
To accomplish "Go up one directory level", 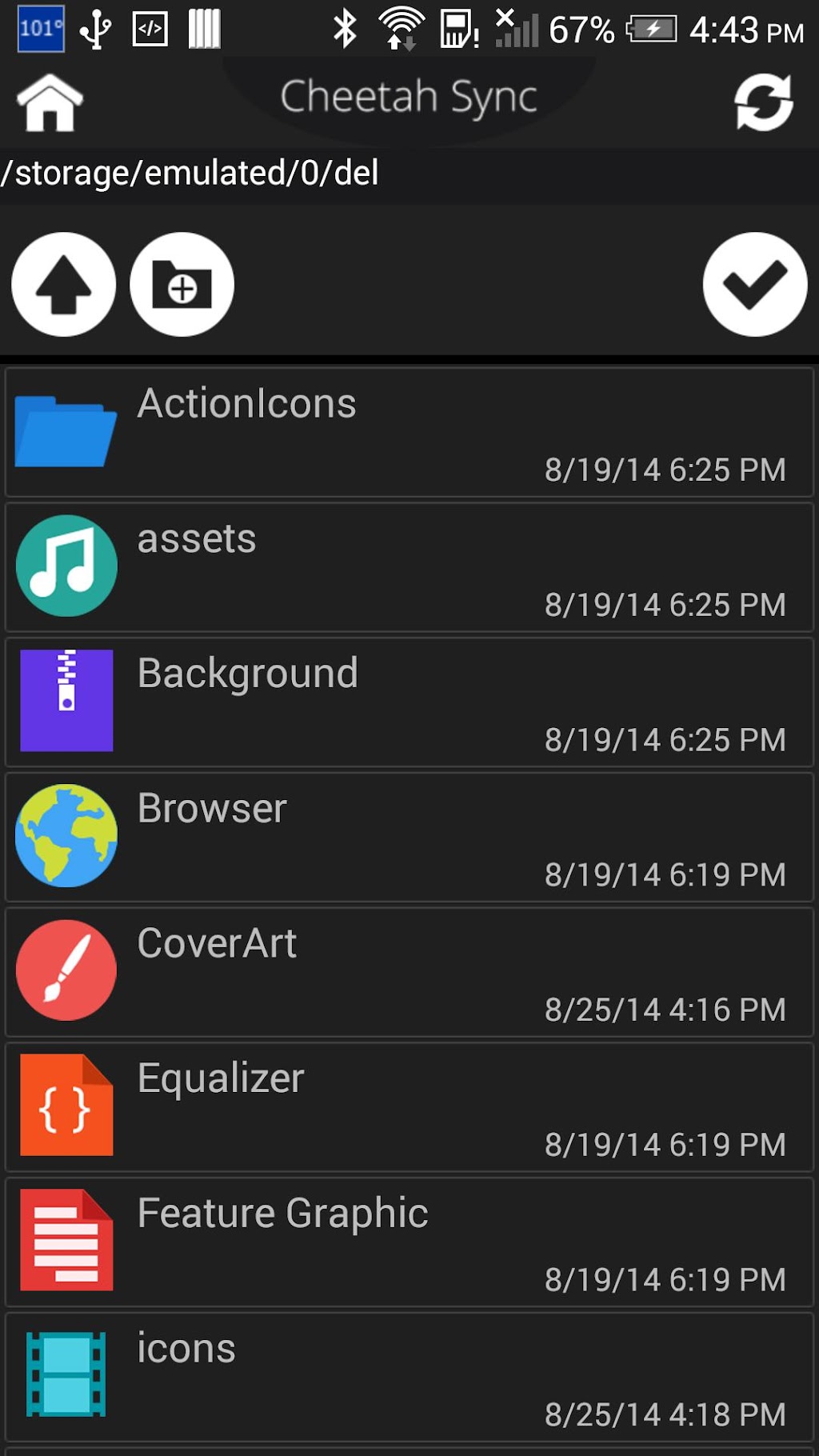I will click(64, 284).
